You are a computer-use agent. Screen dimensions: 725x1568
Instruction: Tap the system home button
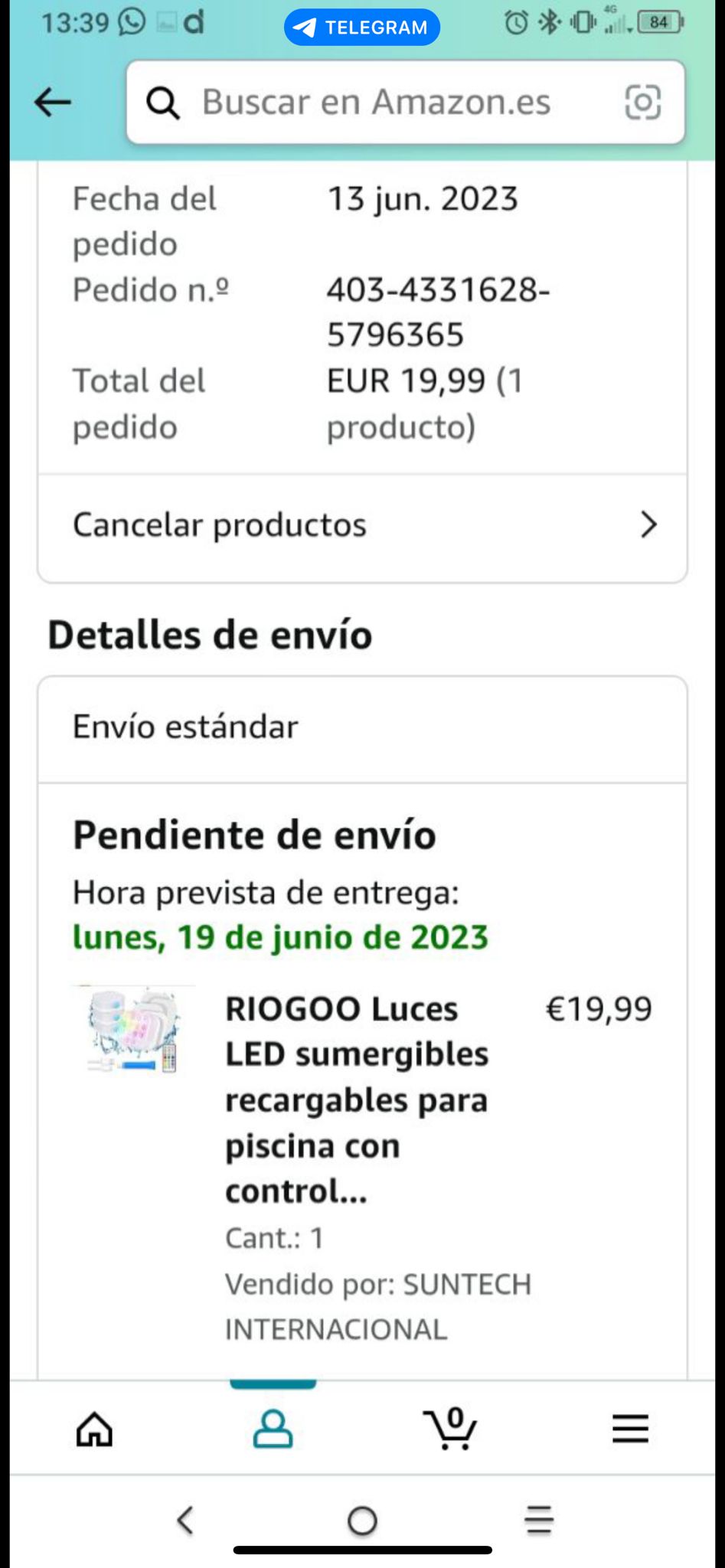[x=362, y=1521]
